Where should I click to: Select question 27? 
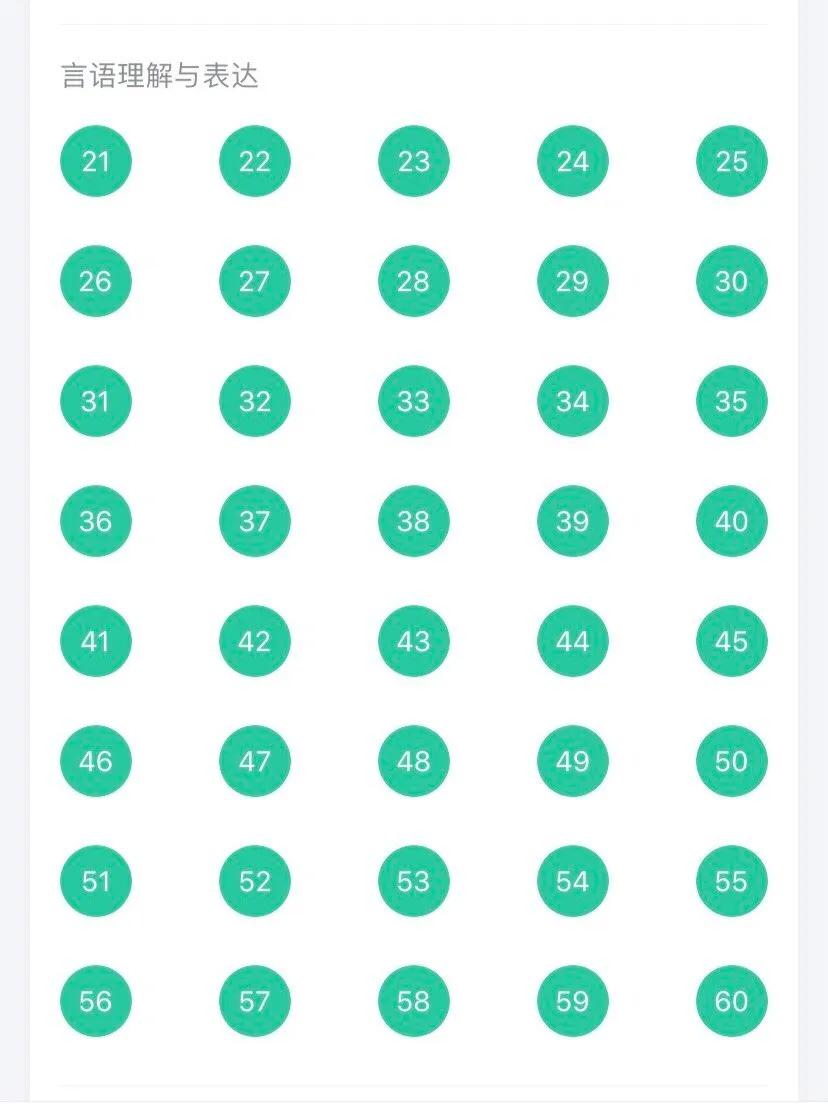click(255, 281)
